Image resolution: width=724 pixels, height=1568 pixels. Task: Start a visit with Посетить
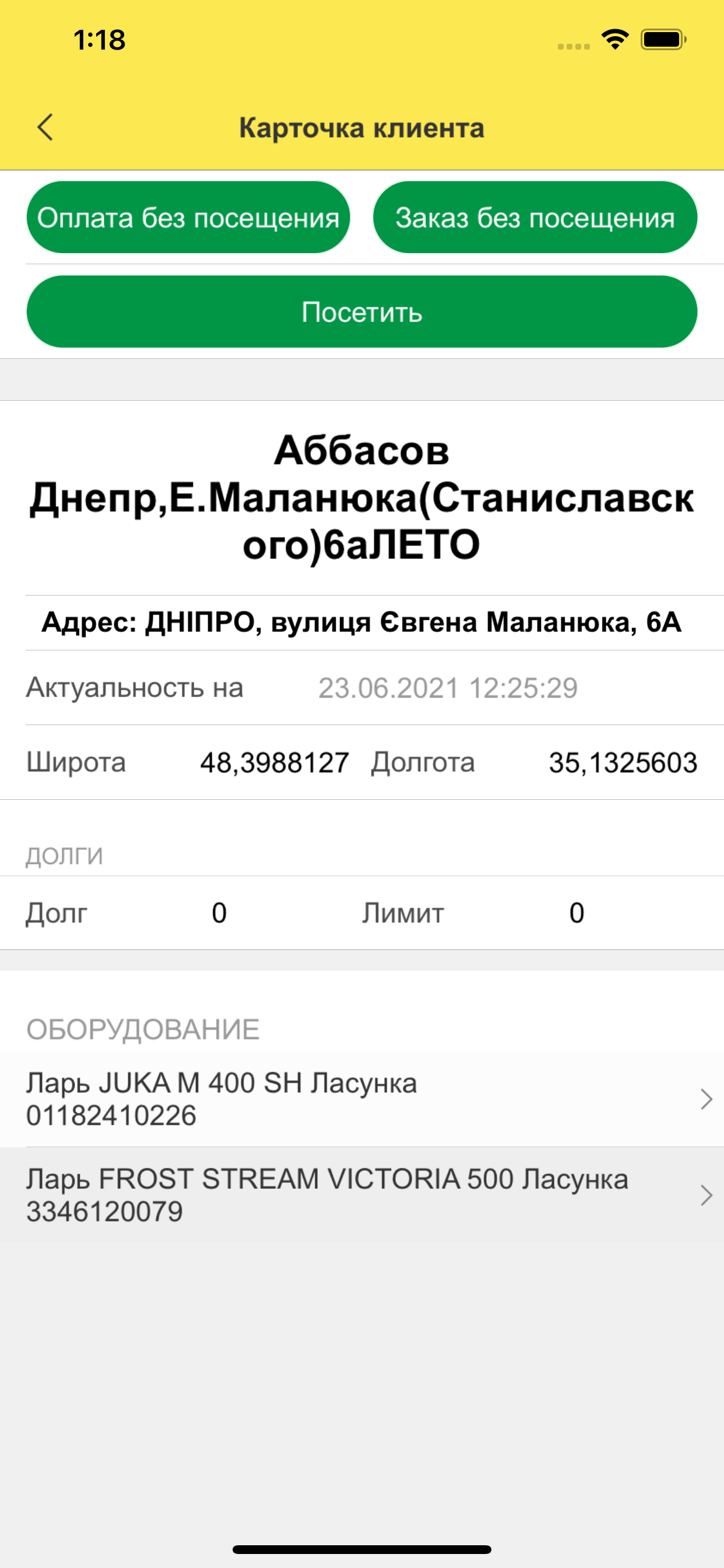(361, 311)
